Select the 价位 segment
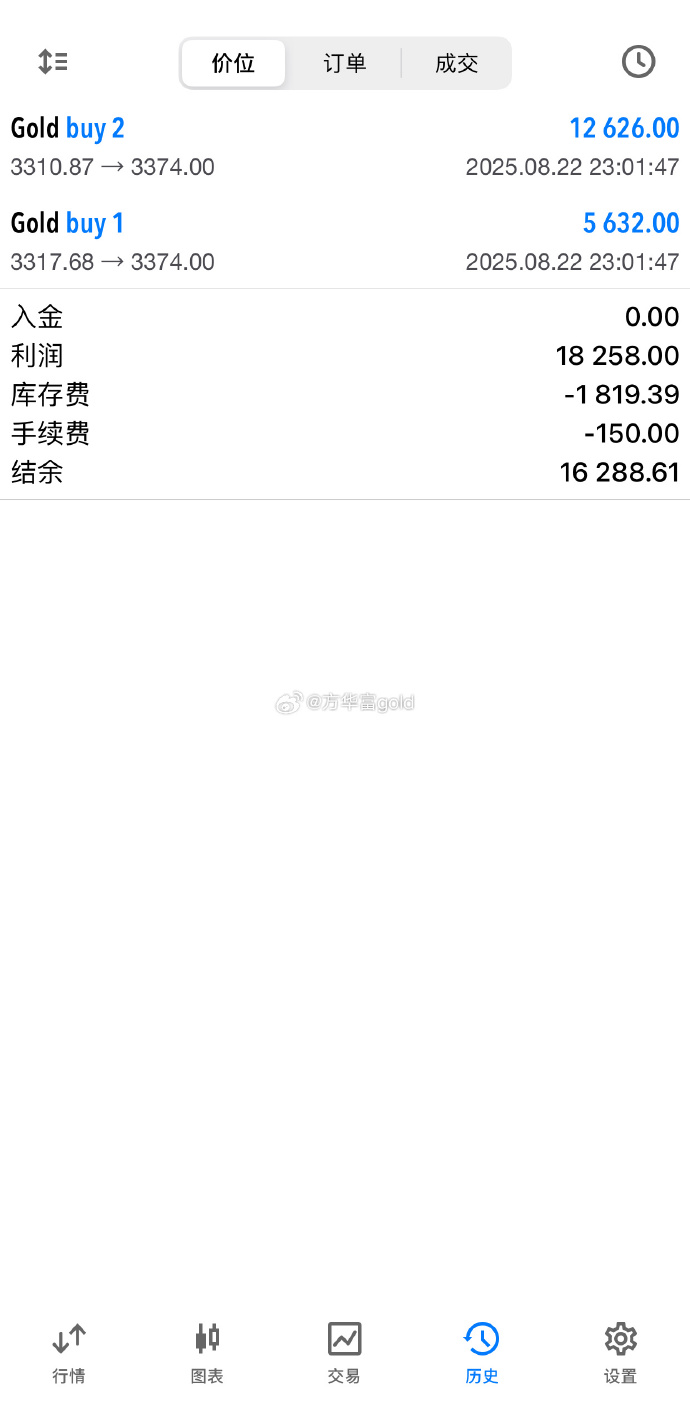Viewport: 690px width, 1404px height. pos(234,64)
